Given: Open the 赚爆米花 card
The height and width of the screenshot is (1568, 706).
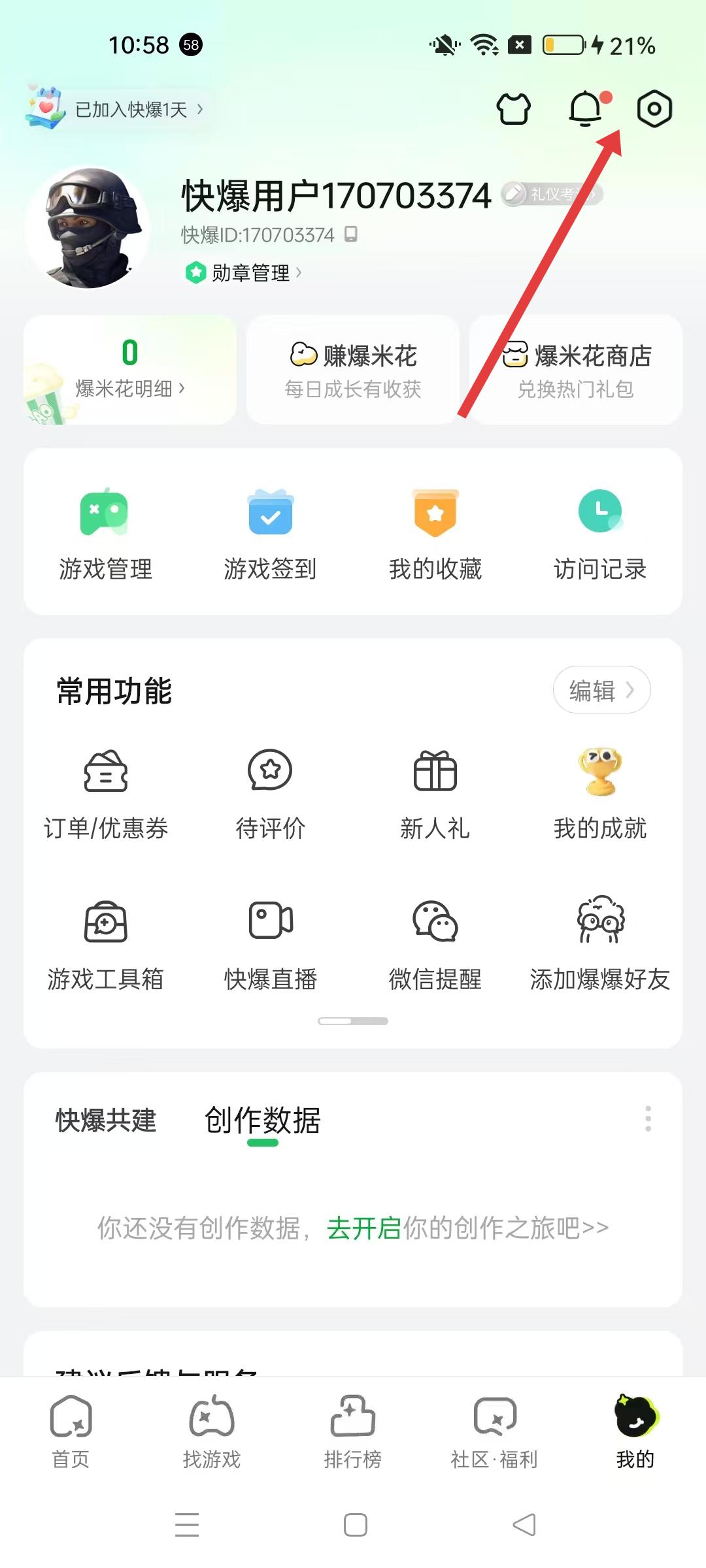Looking at the screenshot, I should 353,370.
